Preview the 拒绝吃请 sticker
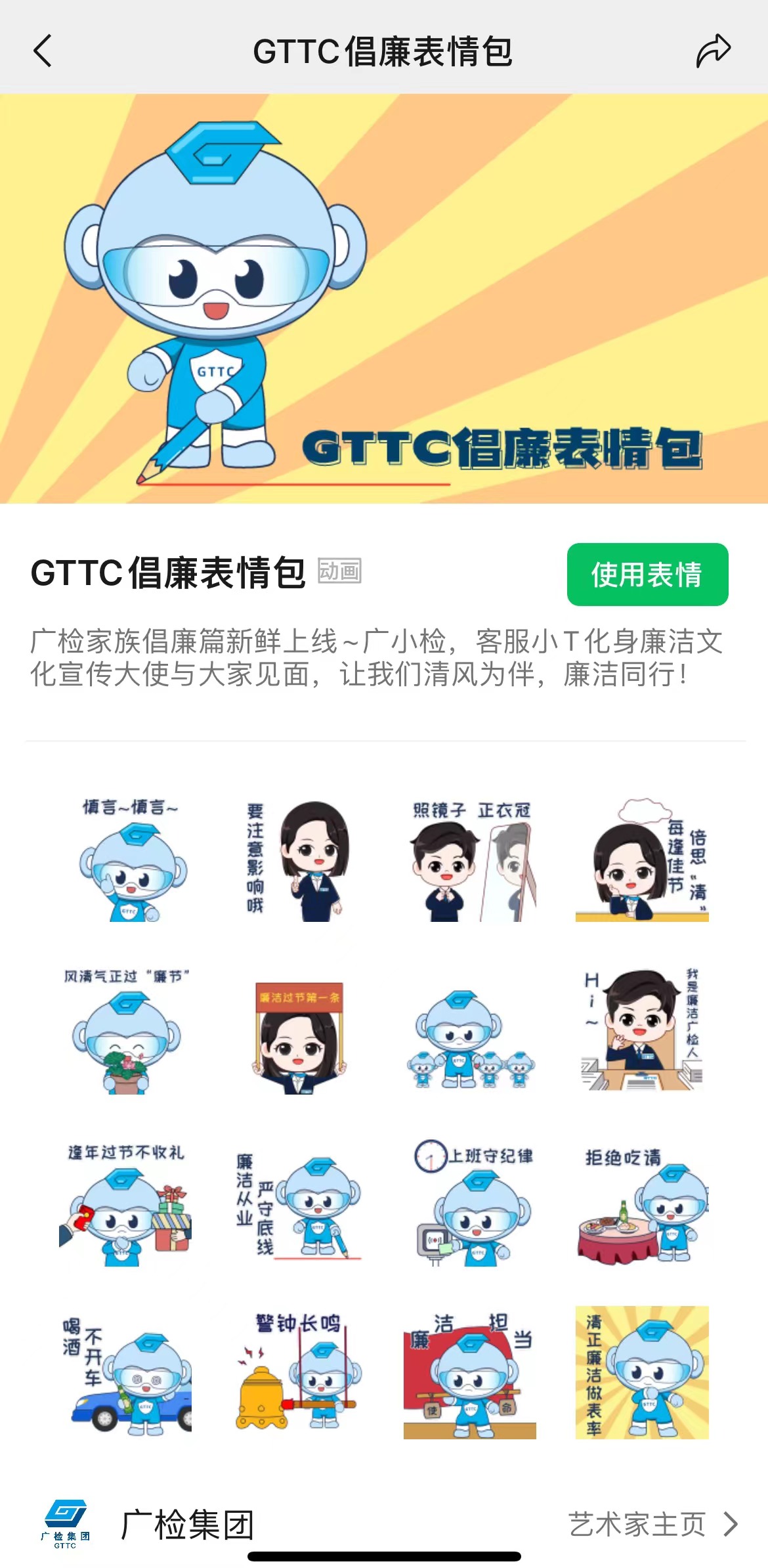The height and width of the screenshot is (1568, 768). point(642,1205)
